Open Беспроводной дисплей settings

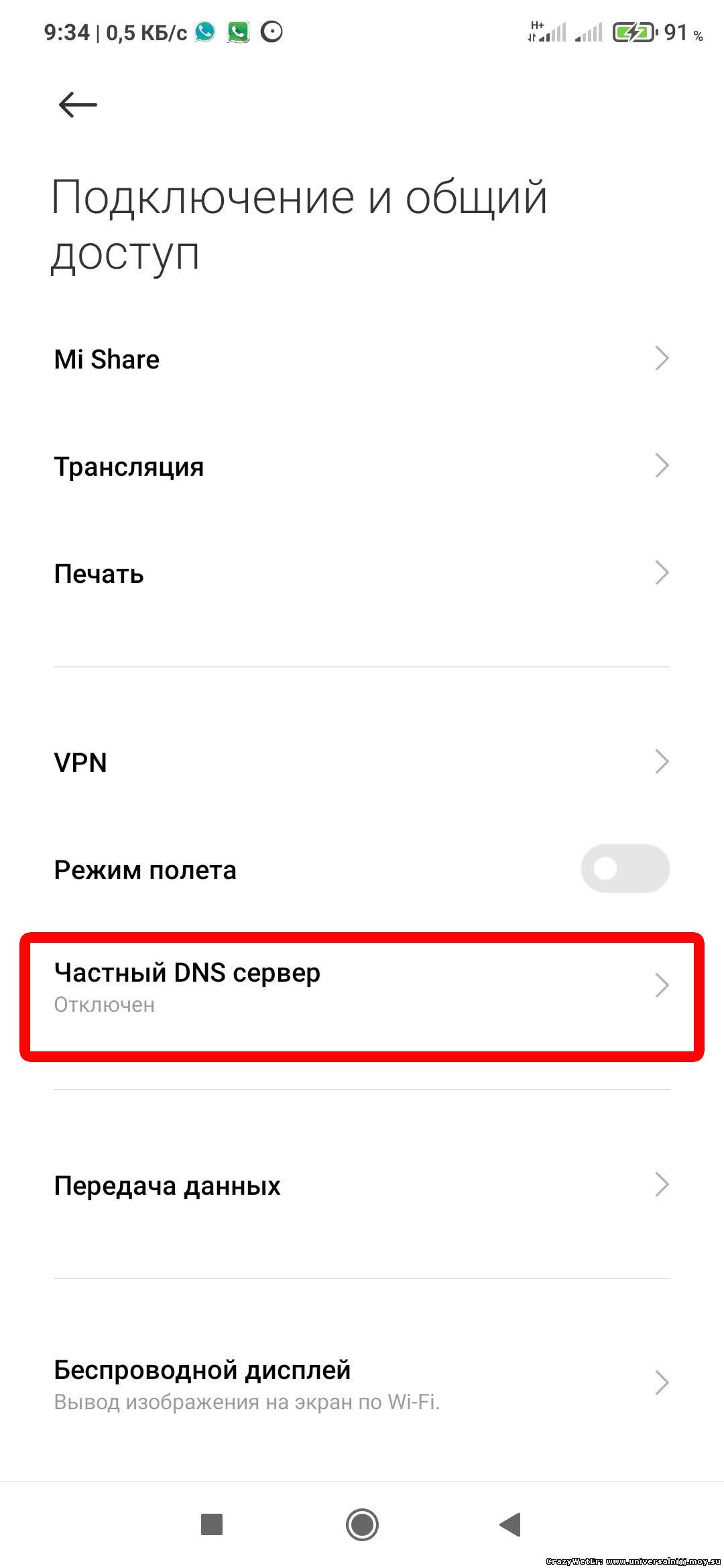click(x=362, y=1383)
